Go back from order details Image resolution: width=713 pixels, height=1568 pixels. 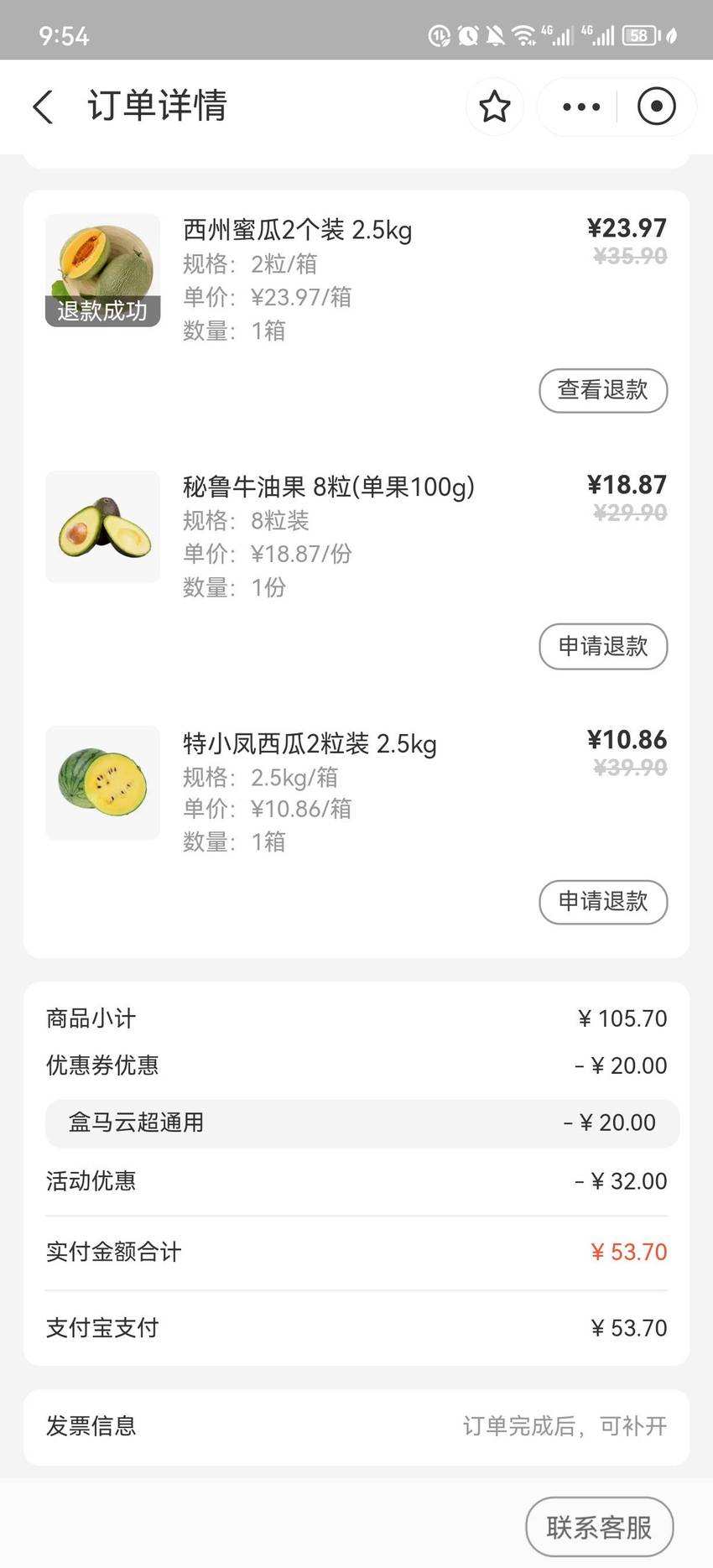43,107
